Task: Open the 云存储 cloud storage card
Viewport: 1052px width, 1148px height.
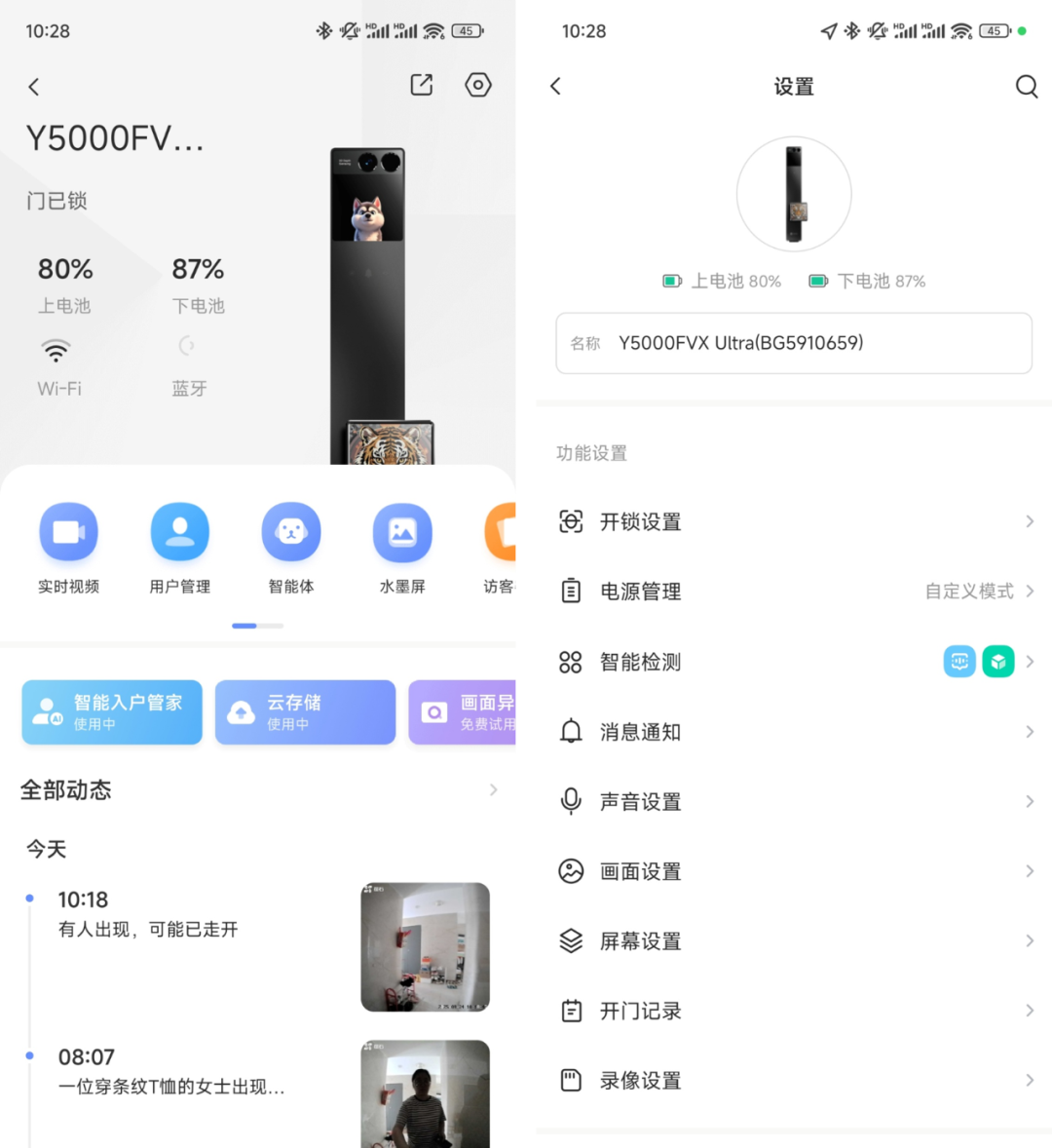Action: pos(305,712)
